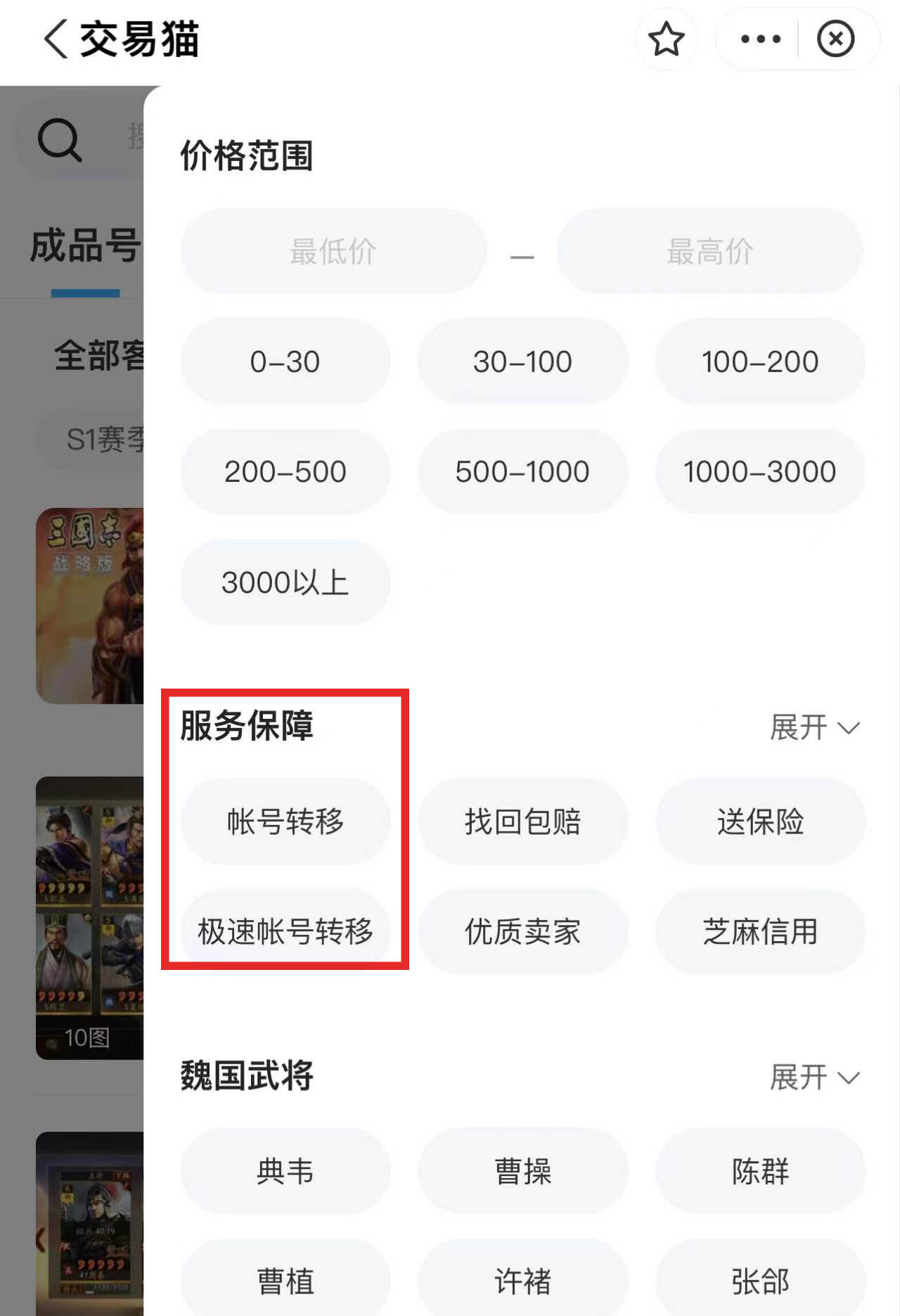This screenshot has width=900, height=1316.
Task: Select the 0-30 price range
Action: (285, 362)
